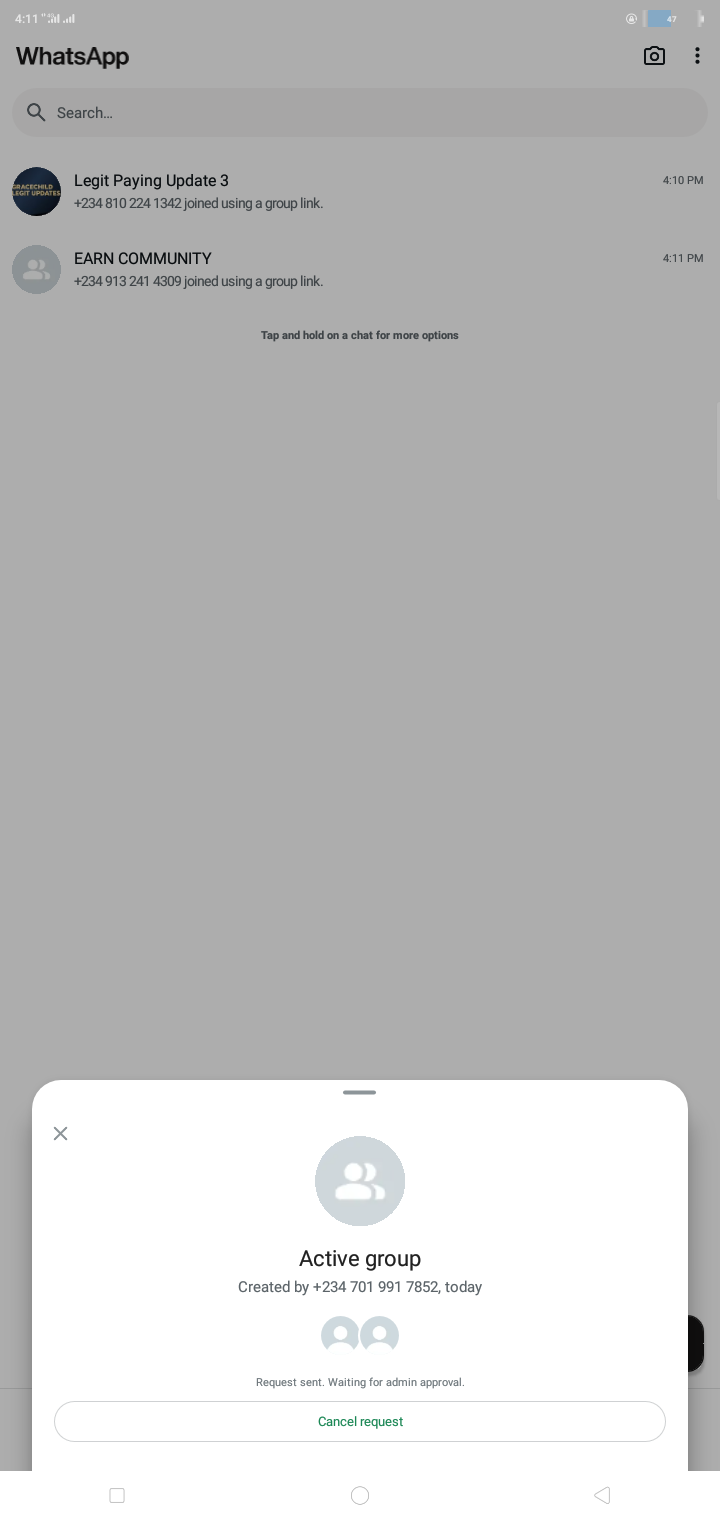The height and width of the screenshot is (1520, 720).
Task: Go back with the system back button
Action: (x=602, y=1495)
